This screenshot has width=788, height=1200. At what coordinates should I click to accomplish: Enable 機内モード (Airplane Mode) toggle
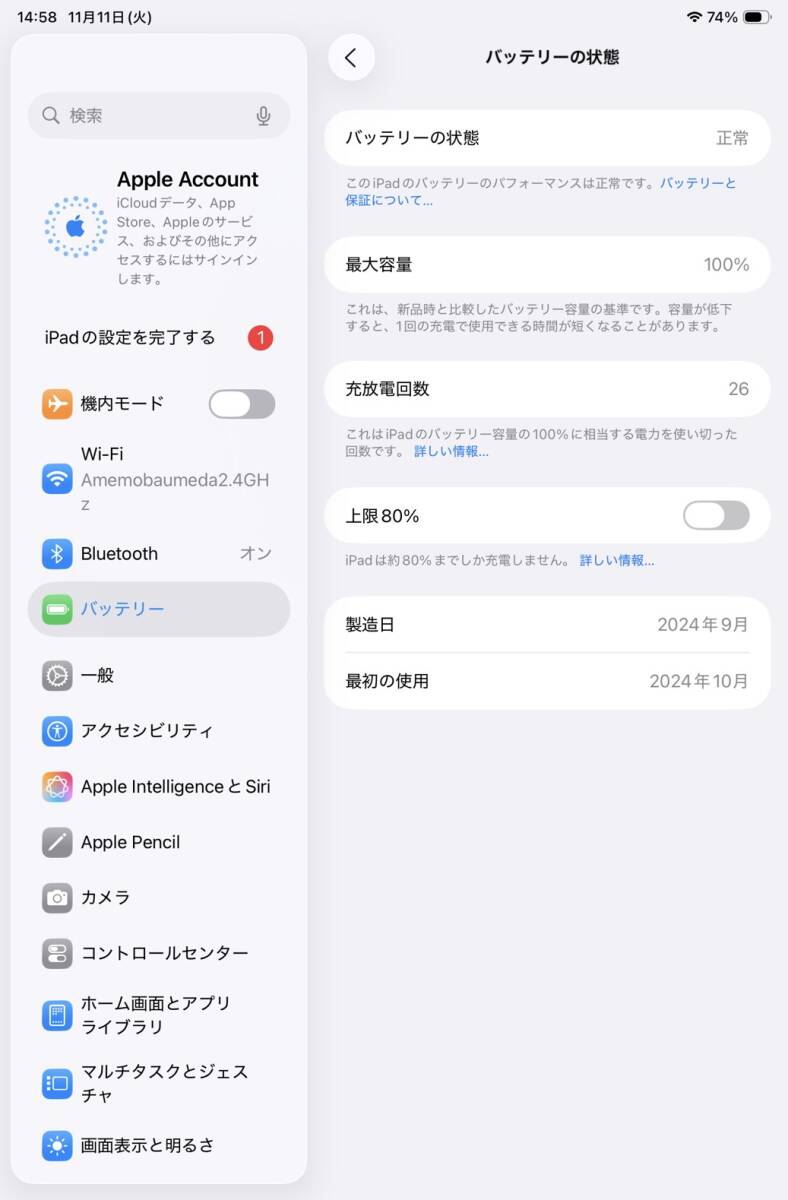(241, 404)
